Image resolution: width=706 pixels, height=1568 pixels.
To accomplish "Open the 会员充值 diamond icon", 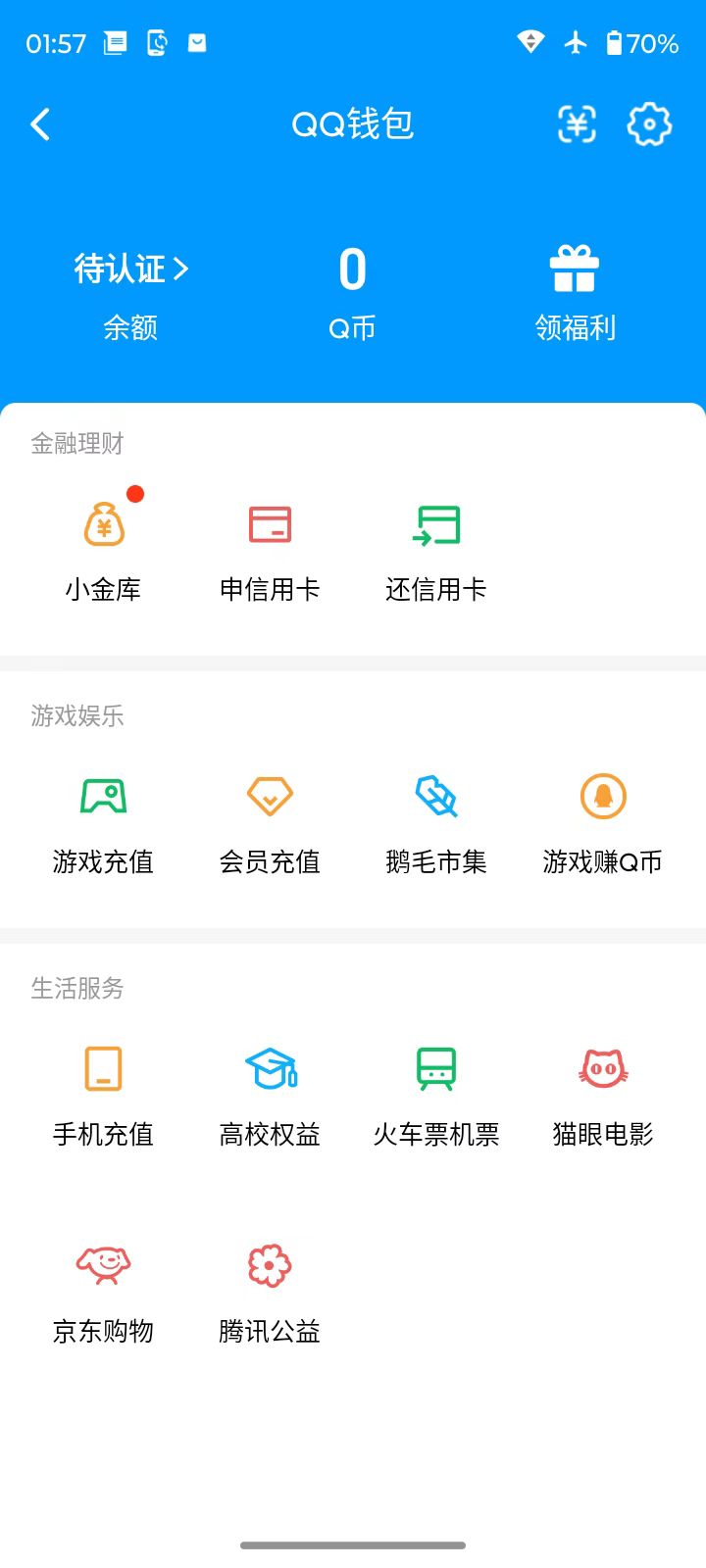I will point(269,797).
